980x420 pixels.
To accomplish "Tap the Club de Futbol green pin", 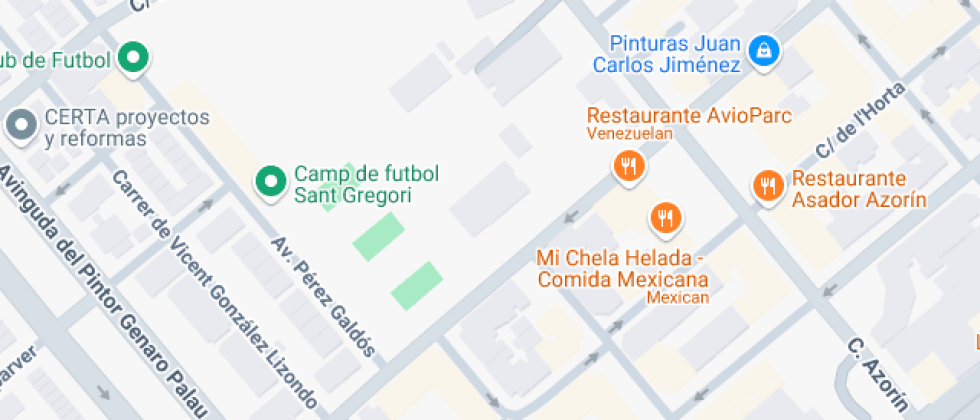I will [132, 59].
